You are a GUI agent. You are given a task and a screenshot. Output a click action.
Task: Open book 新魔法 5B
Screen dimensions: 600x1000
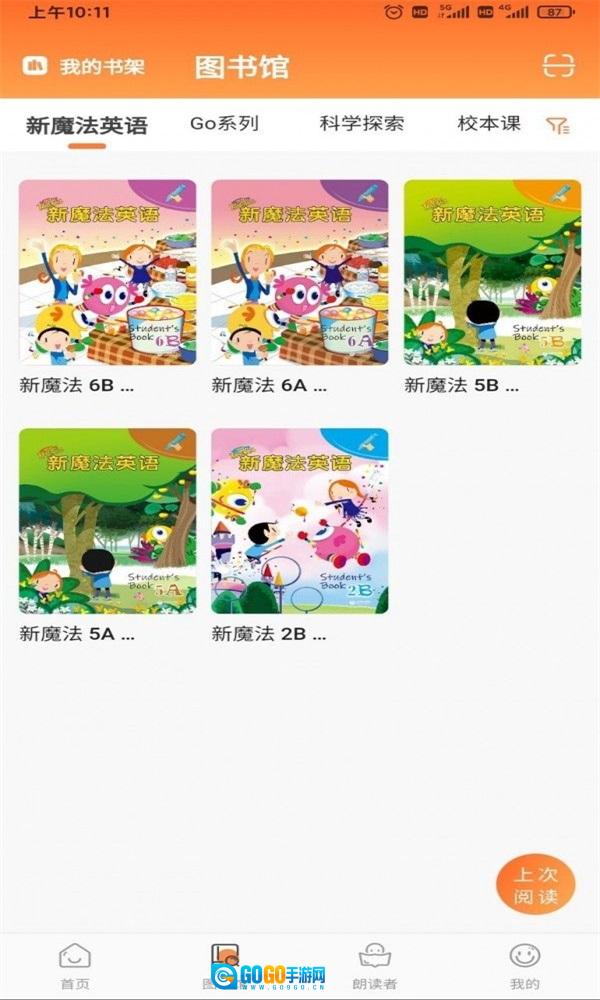(492, 273)
